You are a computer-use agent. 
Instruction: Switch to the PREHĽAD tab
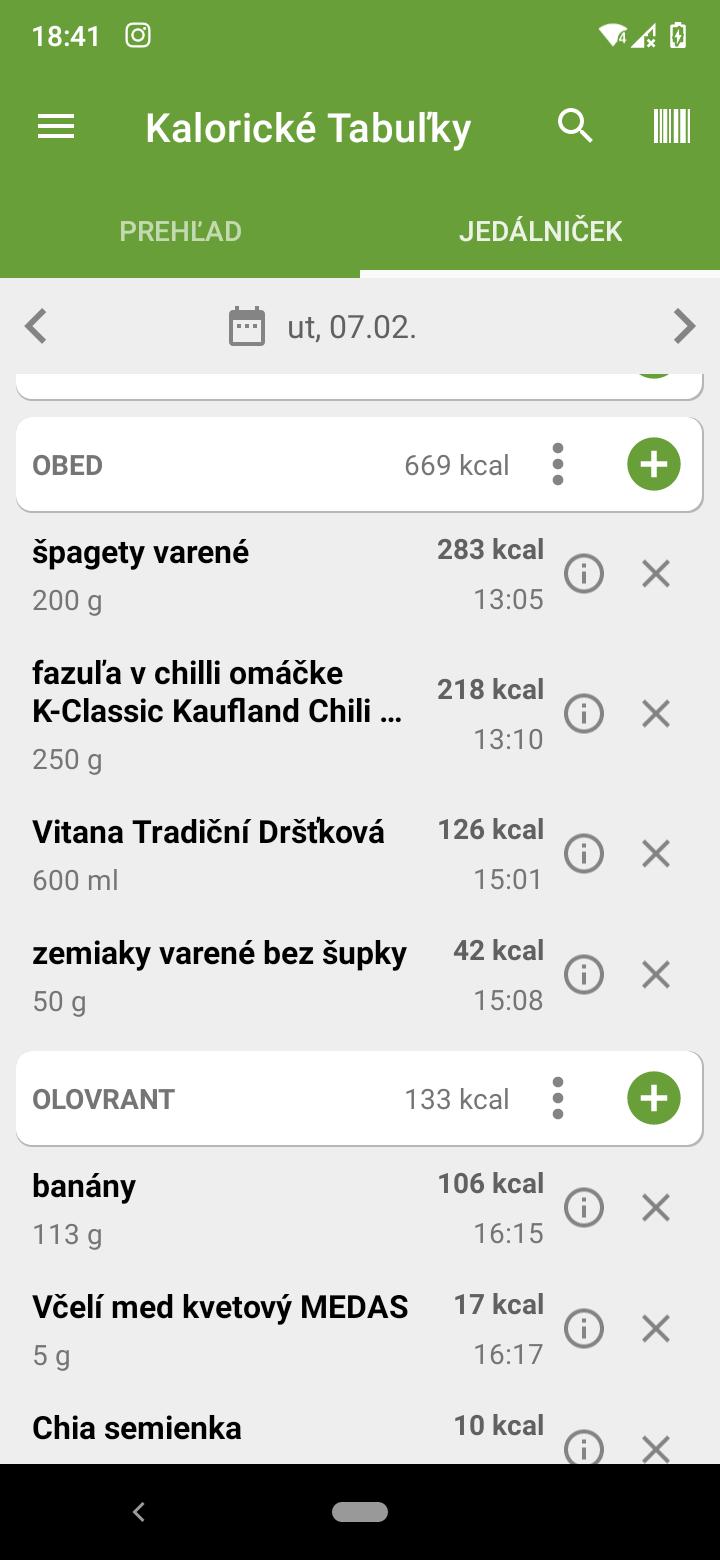pyautogui.click(x=180, y=231)
